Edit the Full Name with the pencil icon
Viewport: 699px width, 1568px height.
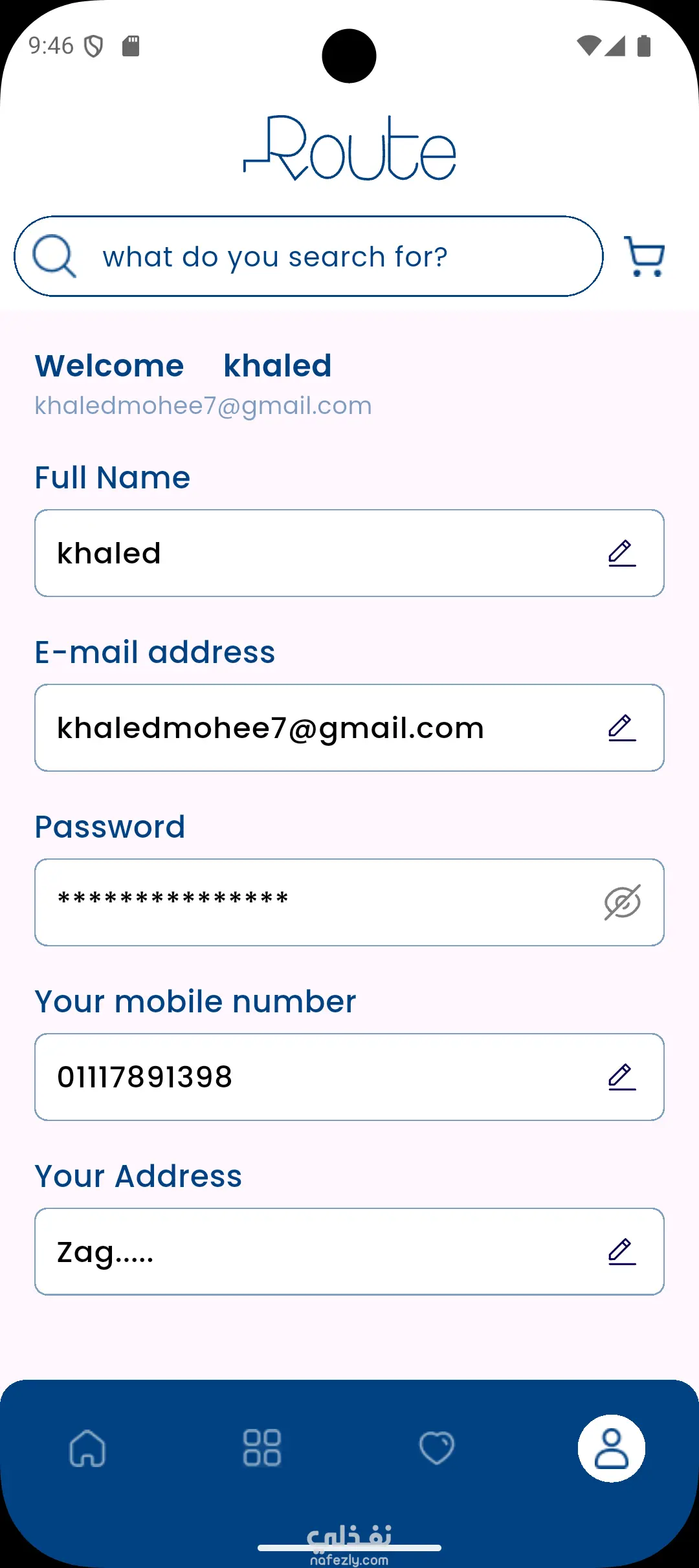coord(621,554)
